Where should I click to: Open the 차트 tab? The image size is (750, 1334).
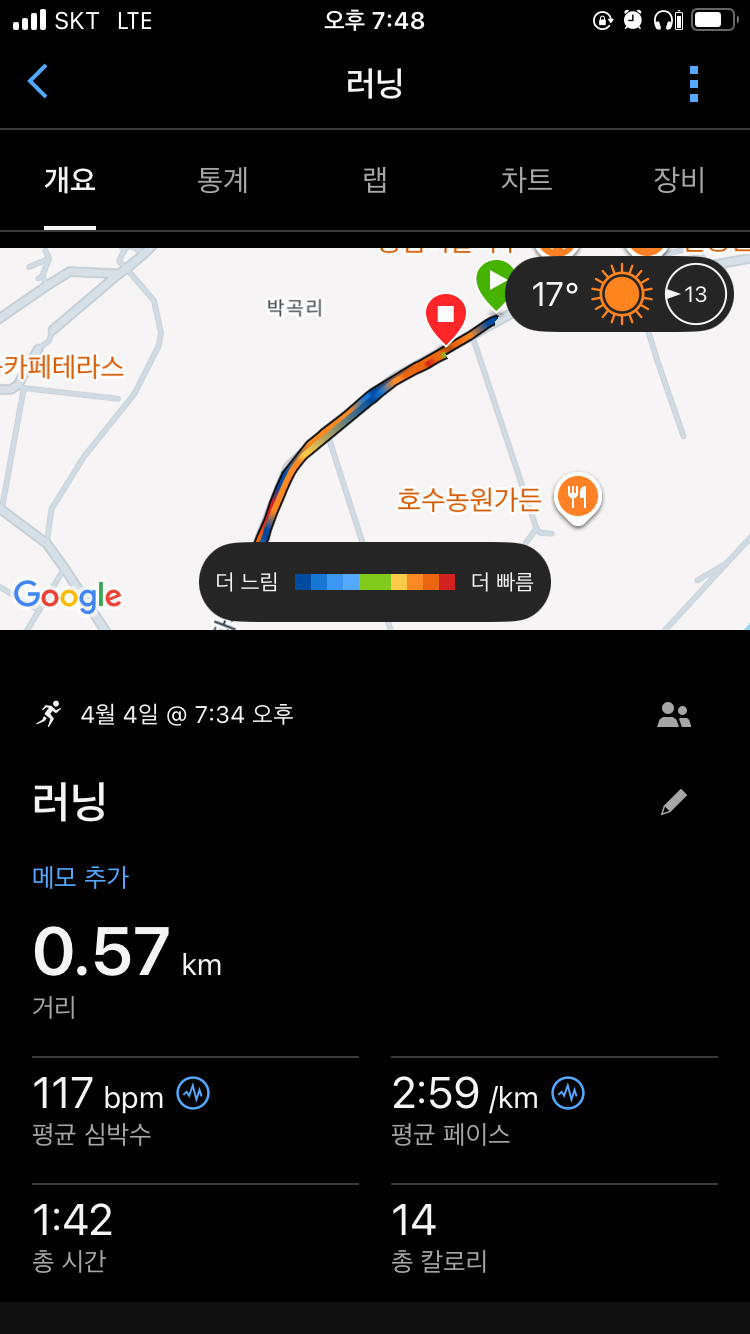(x=526, y=181)
